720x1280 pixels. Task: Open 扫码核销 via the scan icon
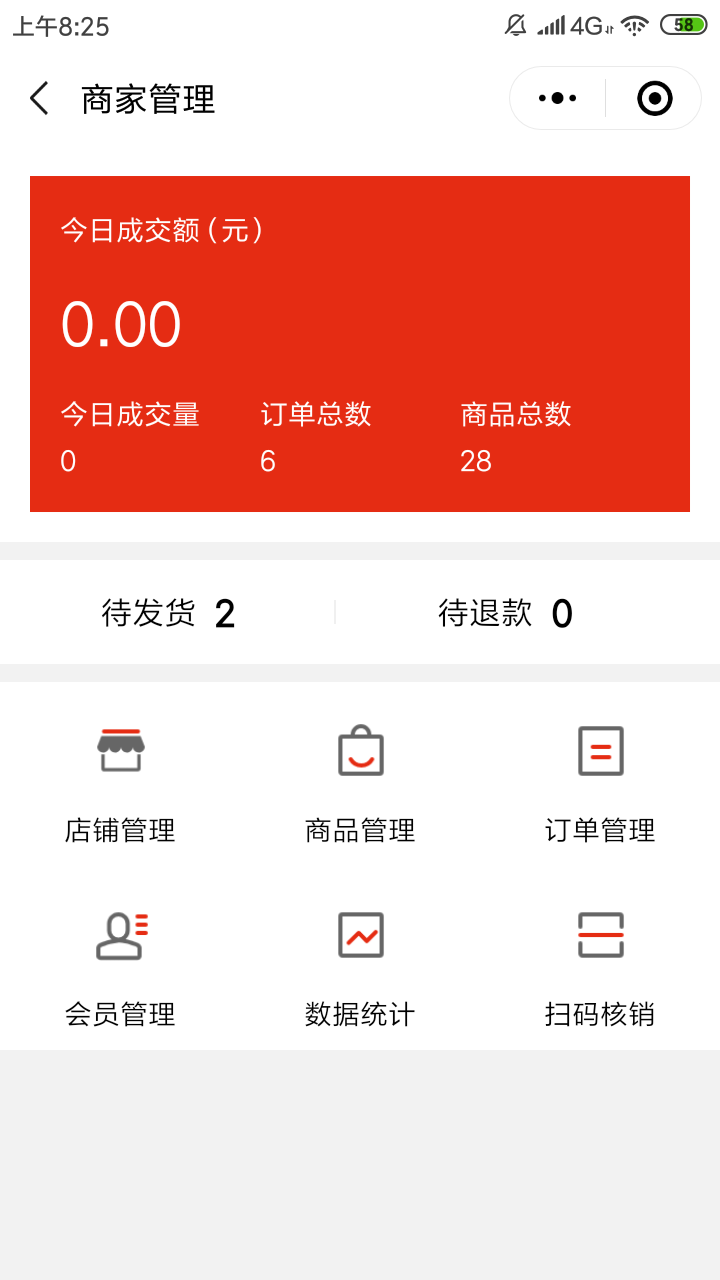600,935
